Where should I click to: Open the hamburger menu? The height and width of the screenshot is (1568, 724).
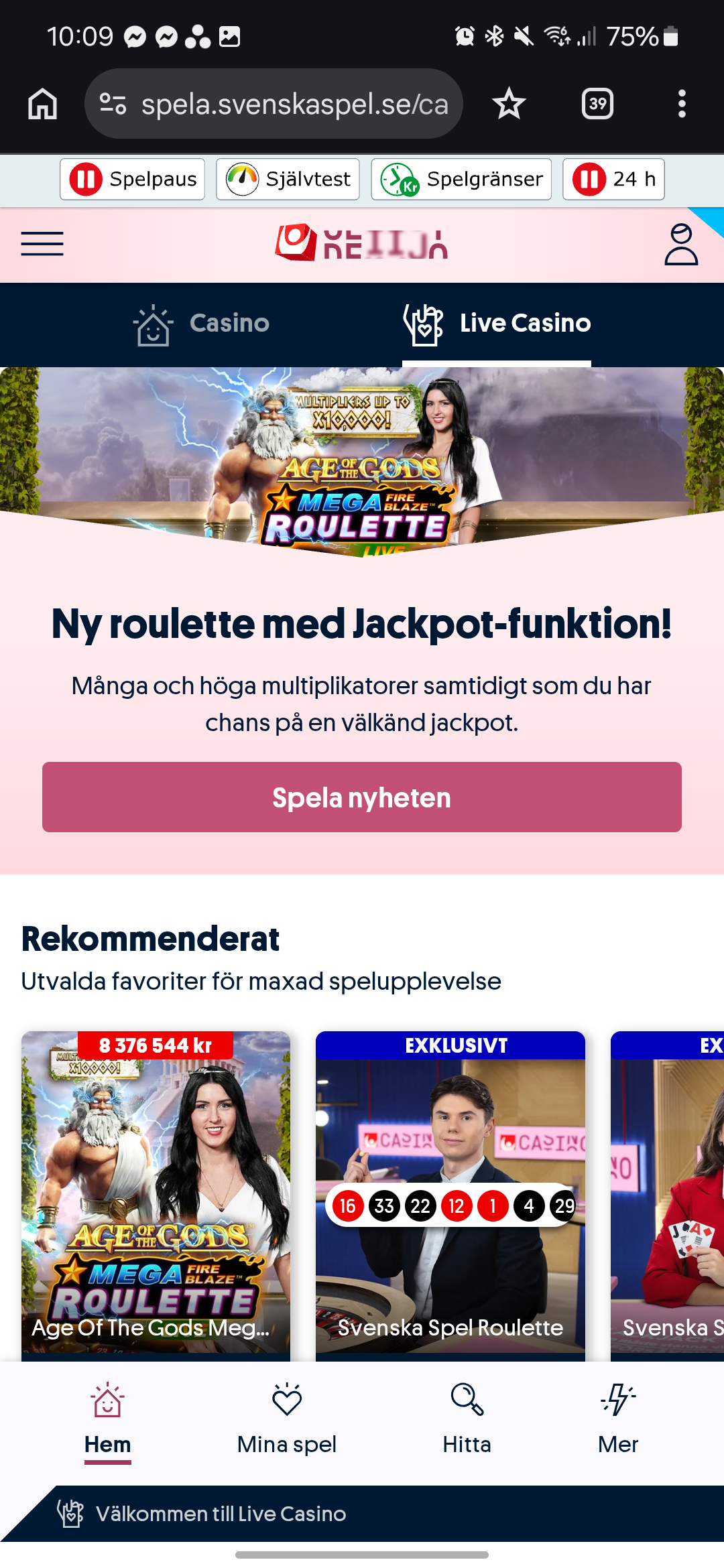point(42,245)
